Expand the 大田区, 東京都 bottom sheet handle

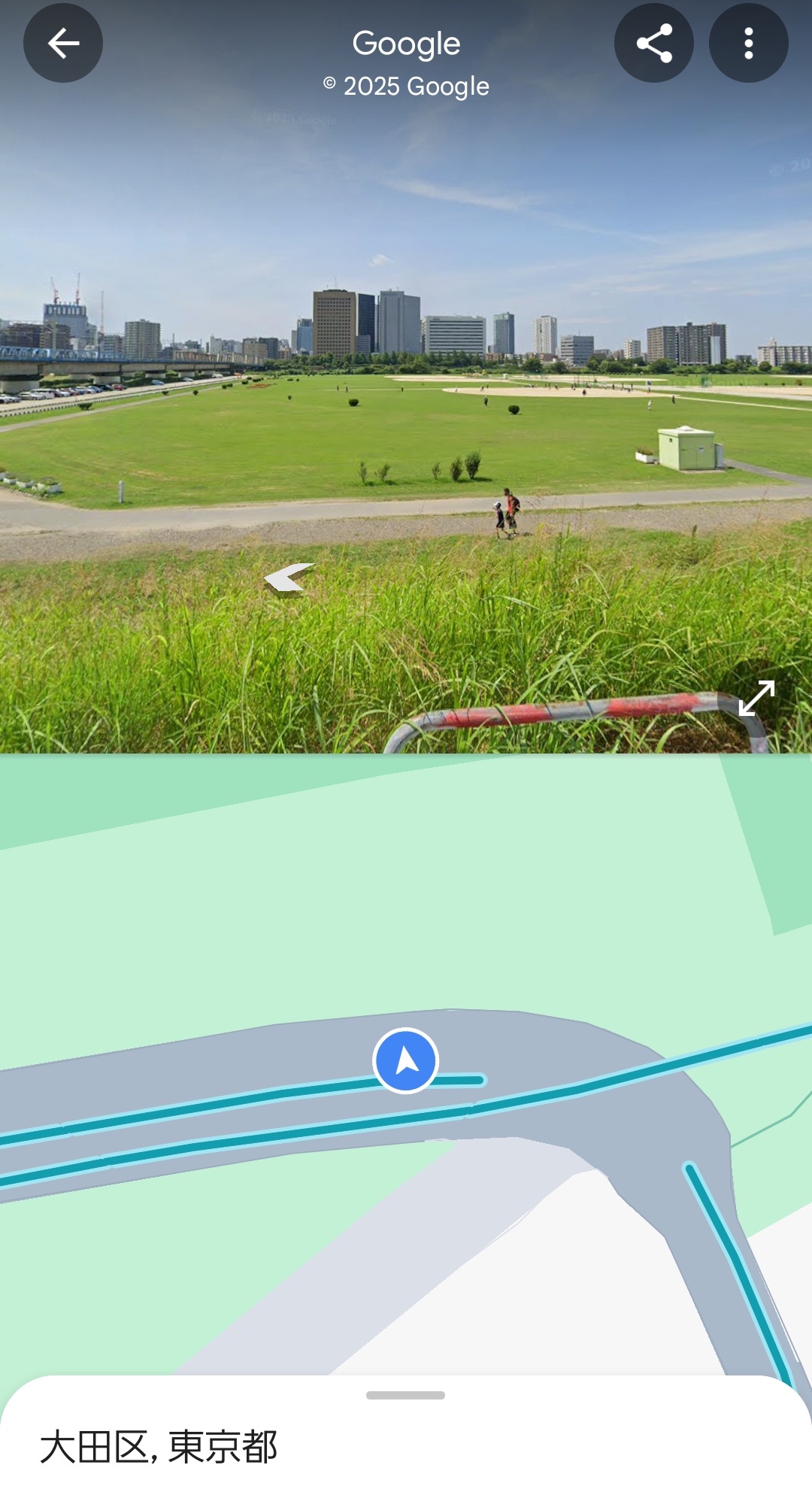tap(406, 1395)
